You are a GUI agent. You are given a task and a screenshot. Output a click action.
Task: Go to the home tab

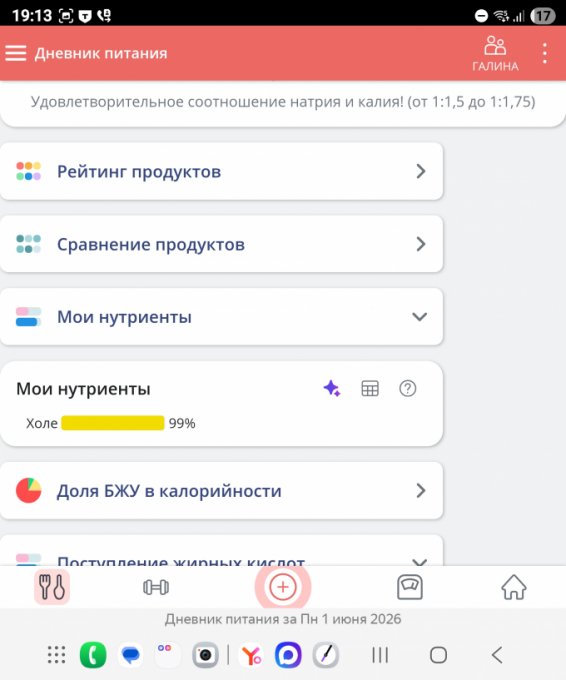[514, 587]
